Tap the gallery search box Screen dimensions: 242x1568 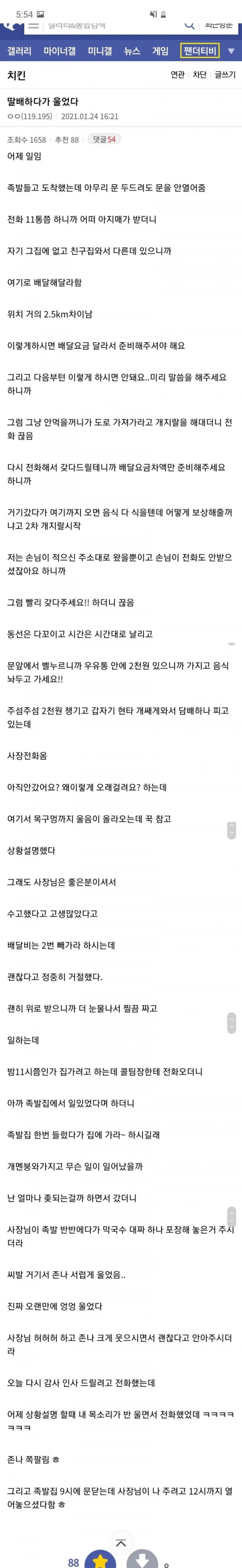(x=109, y=25)
